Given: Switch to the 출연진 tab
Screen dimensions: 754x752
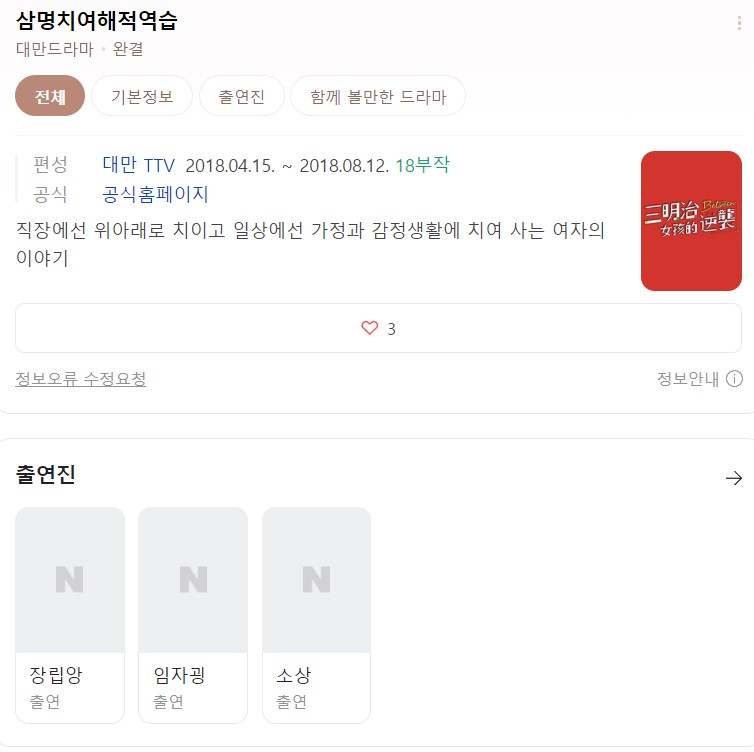Looking at the screenshot, I should coord(241,97).
